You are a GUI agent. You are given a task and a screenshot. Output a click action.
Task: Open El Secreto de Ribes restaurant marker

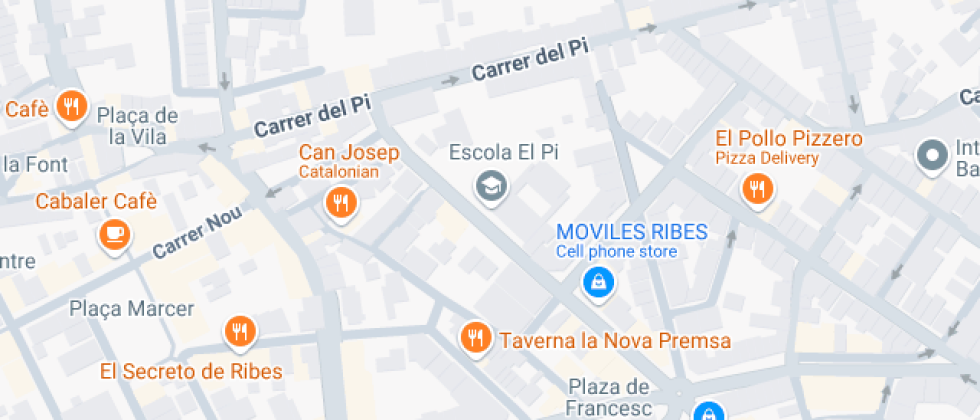(x=239, y=331)
